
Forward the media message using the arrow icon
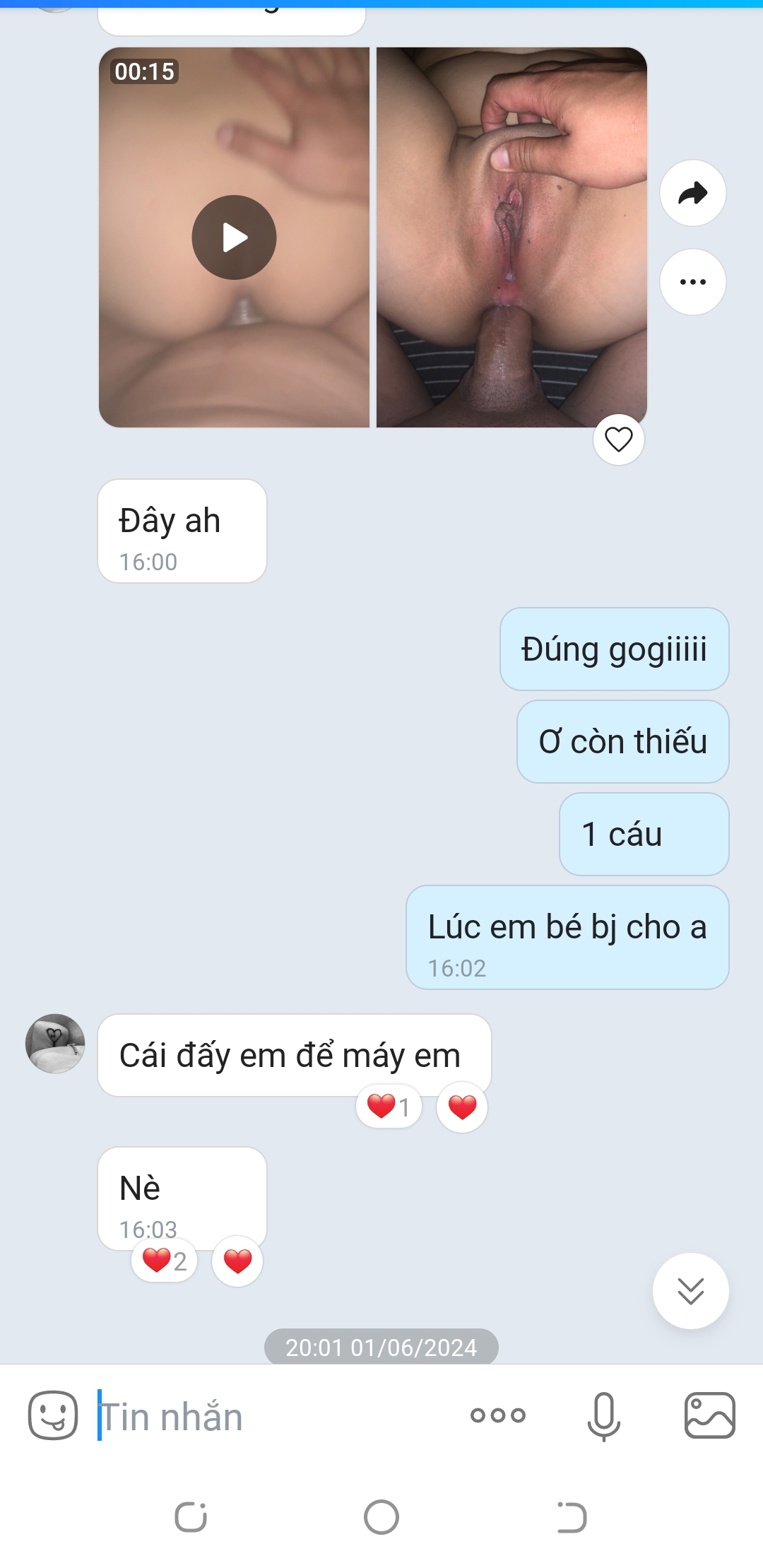pyautogui.click(x=692, y=193)
